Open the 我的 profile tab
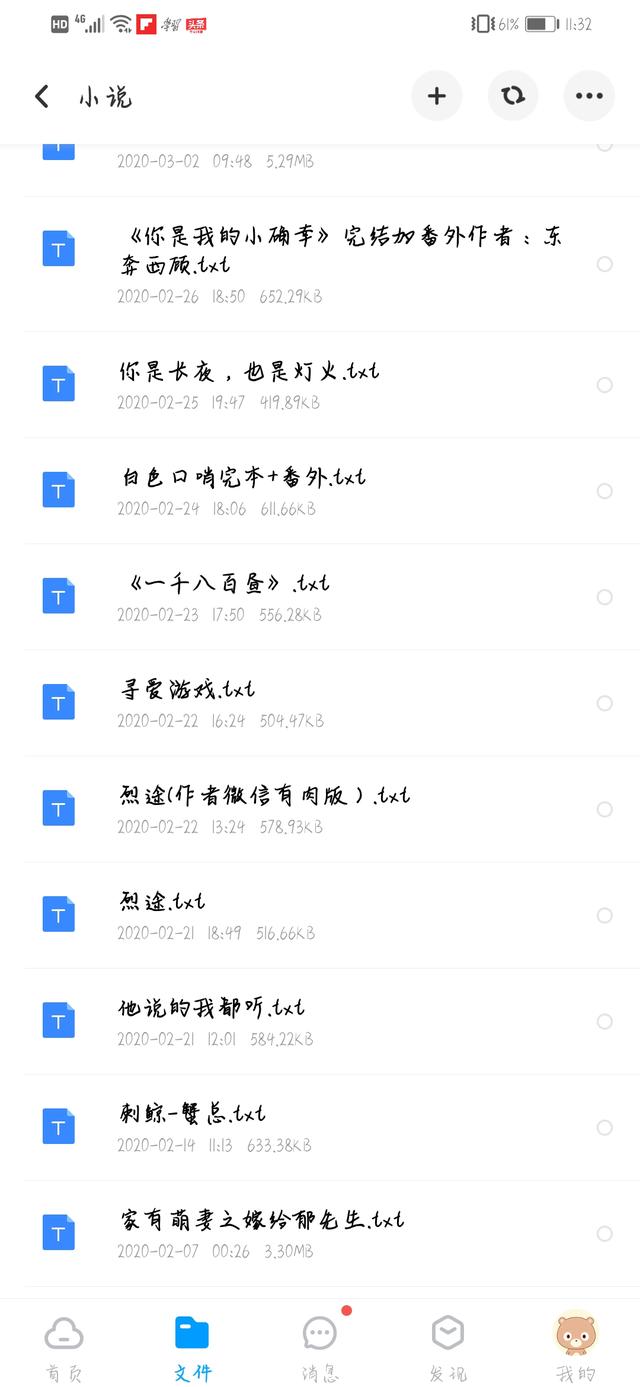This screenshot has height=1387, width=640. point(576,1347)
